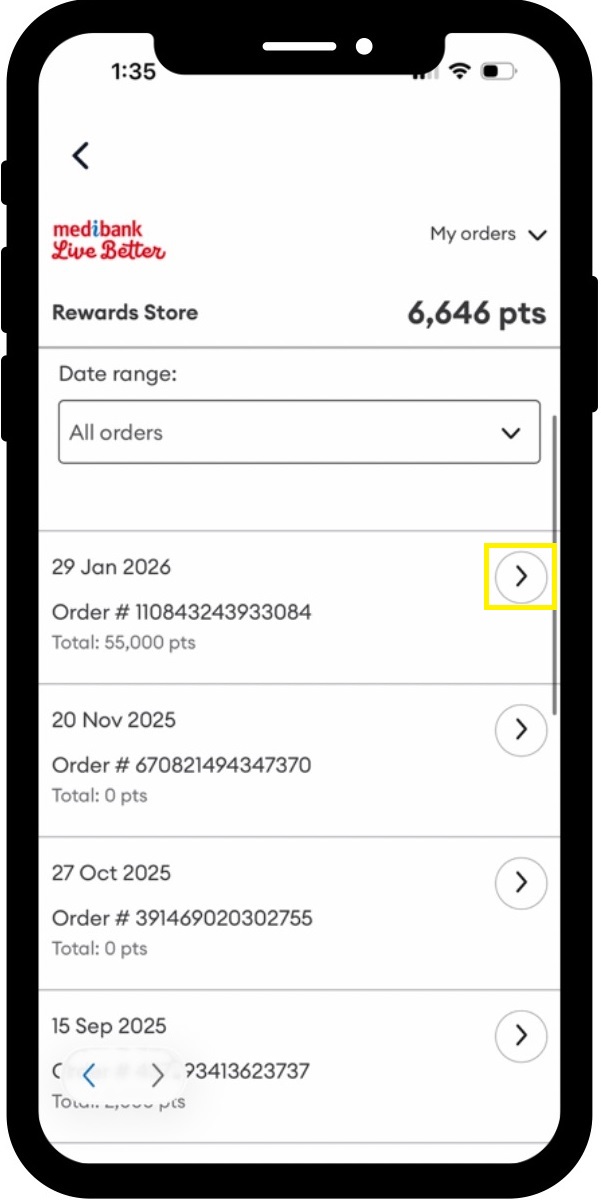Open details for the 29 Jan 2026 order
Image resolution: width=601 pixels, height=1200 pixels.
tap(520, 576)
